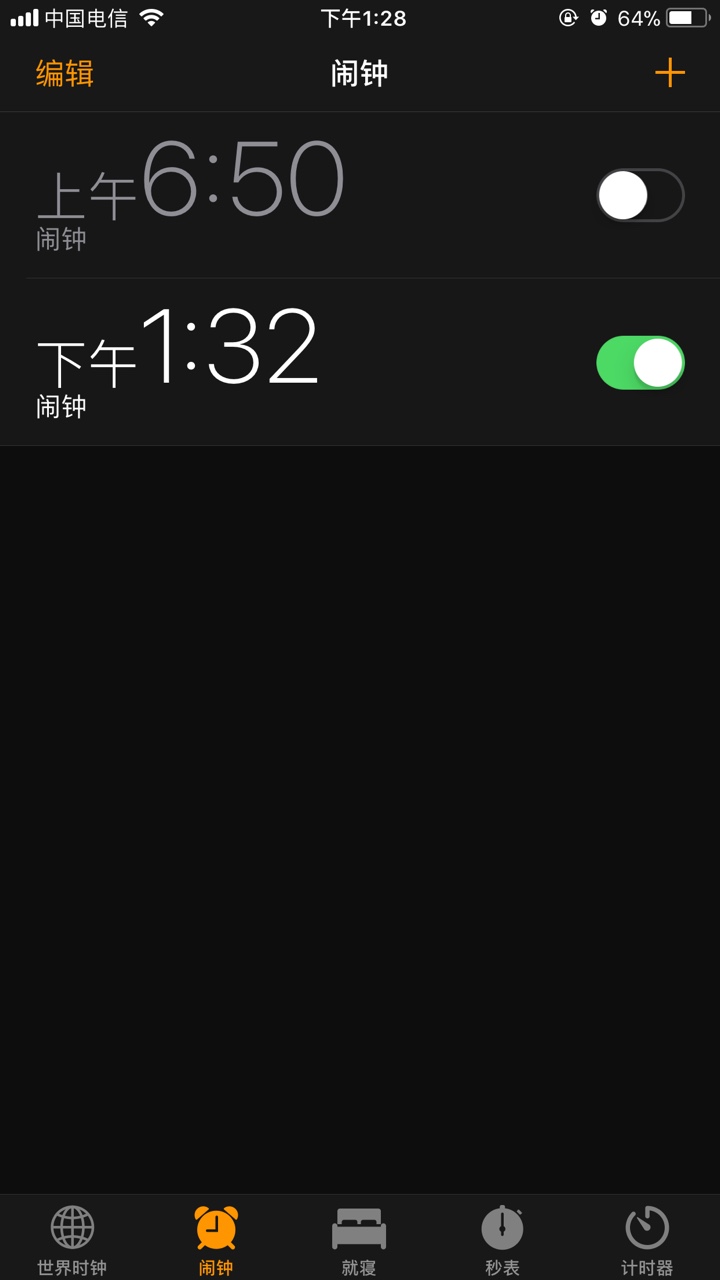Tap 编辑 to edit the alarm list

(65, 73)
